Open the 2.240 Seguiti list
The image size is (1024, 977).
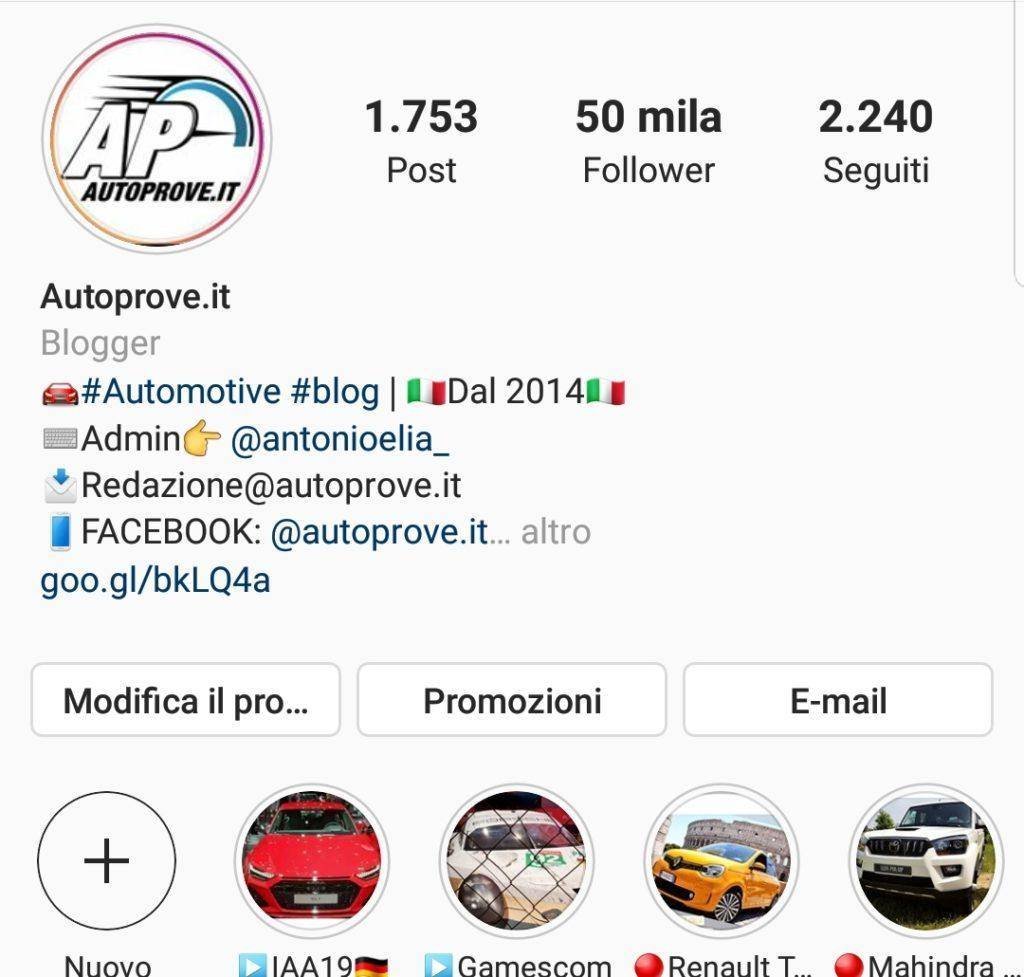pos(876,142)
